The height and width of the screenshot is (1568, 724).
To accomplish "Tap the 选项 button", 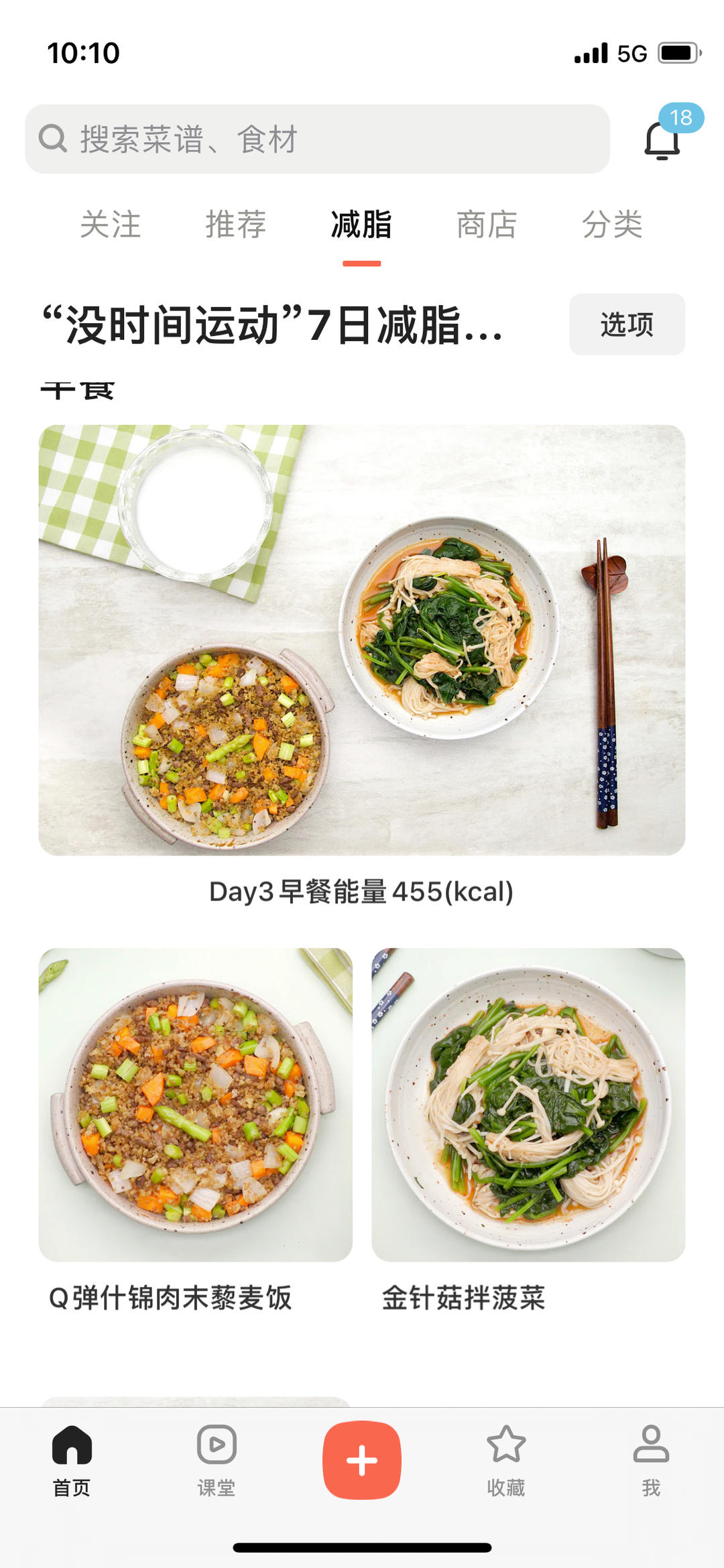I will [x=627, y=324].
